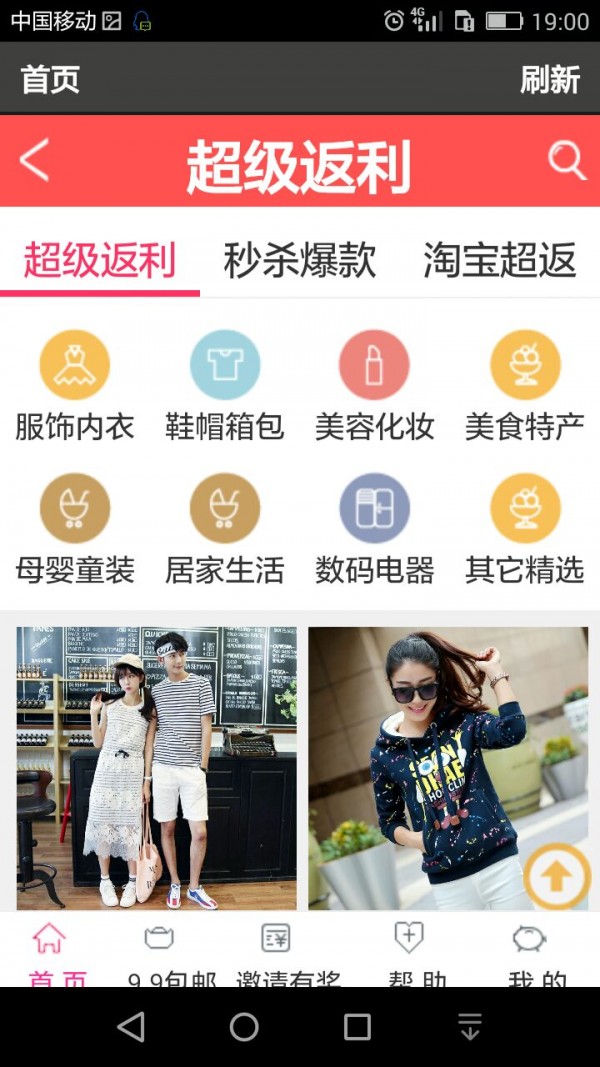The width and height of the screenshot is (600, 1067).
Task: Browse the 美容化妆 category
Action: click(374, 387)
